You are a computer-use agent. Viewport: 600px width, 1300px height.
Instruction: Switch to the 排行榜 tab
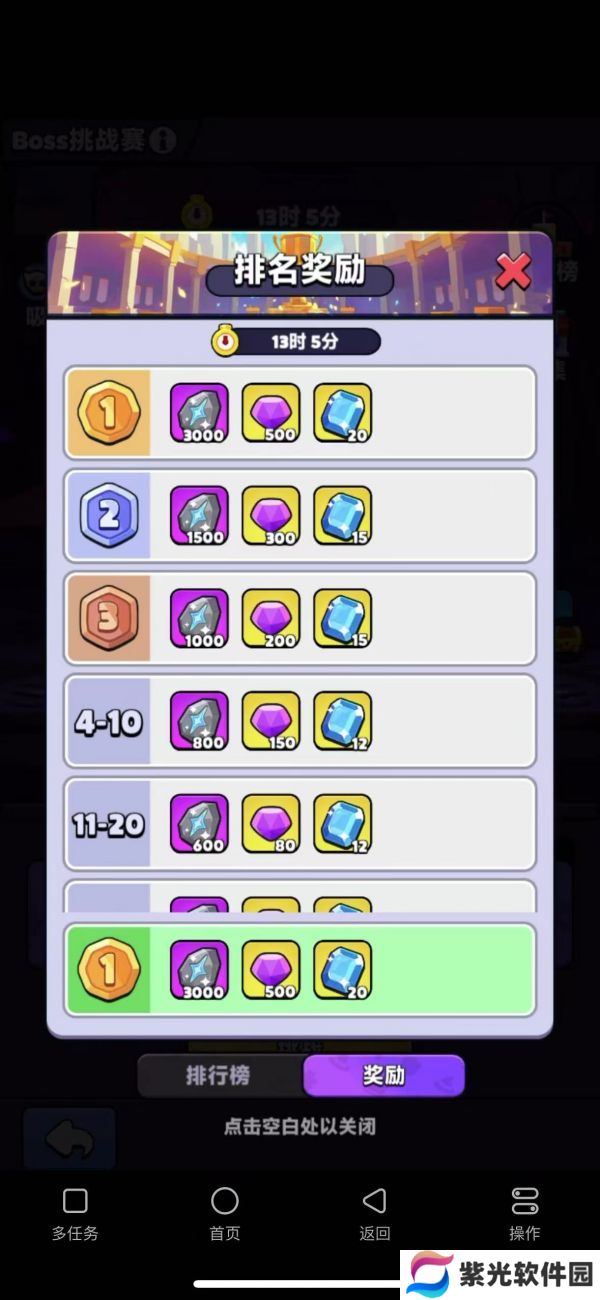click(x=218, y=1076)
